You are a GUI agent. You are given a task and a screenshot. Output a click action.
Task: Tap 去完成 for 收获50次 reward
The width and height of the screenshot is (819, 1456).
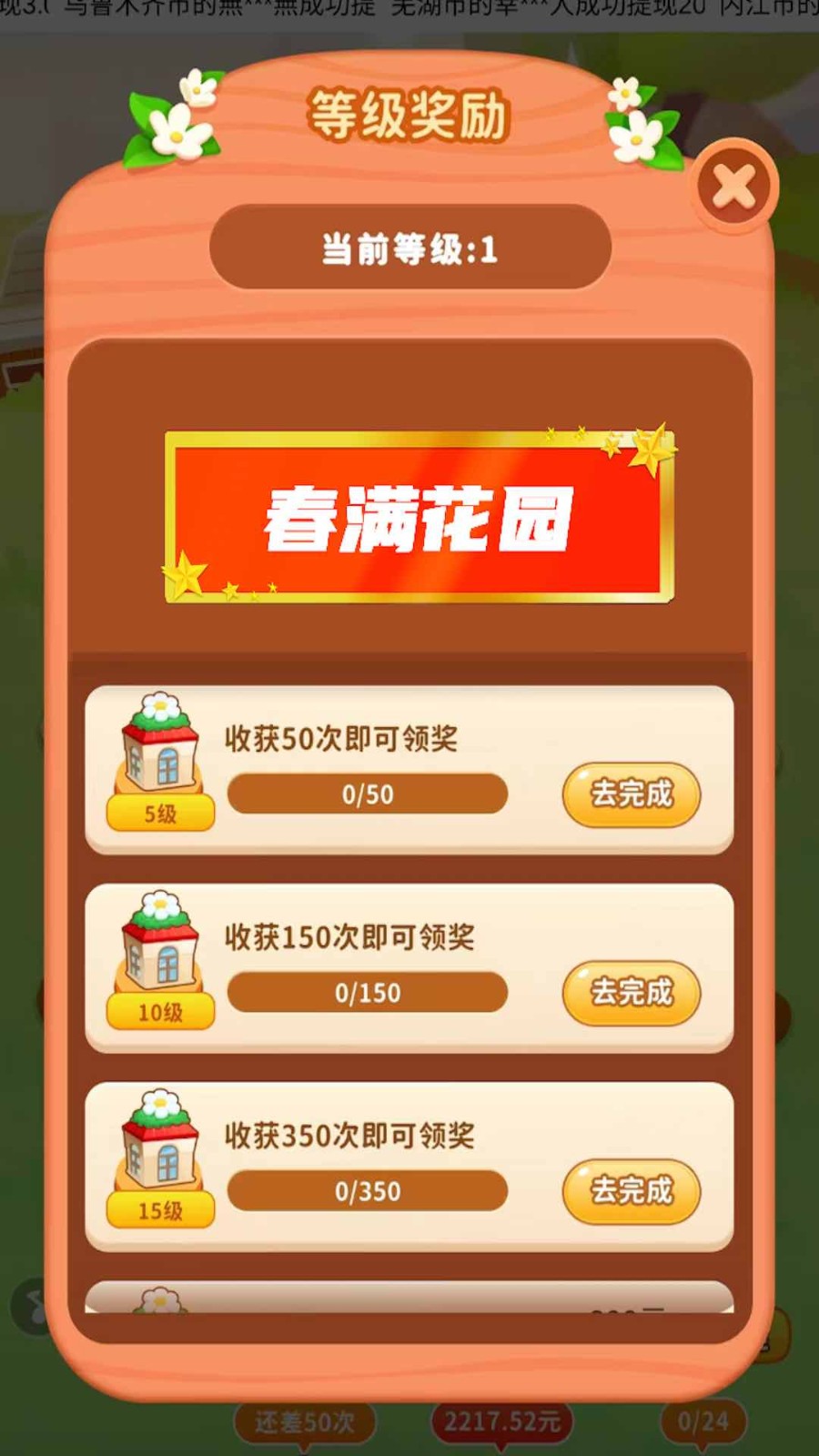631,794
